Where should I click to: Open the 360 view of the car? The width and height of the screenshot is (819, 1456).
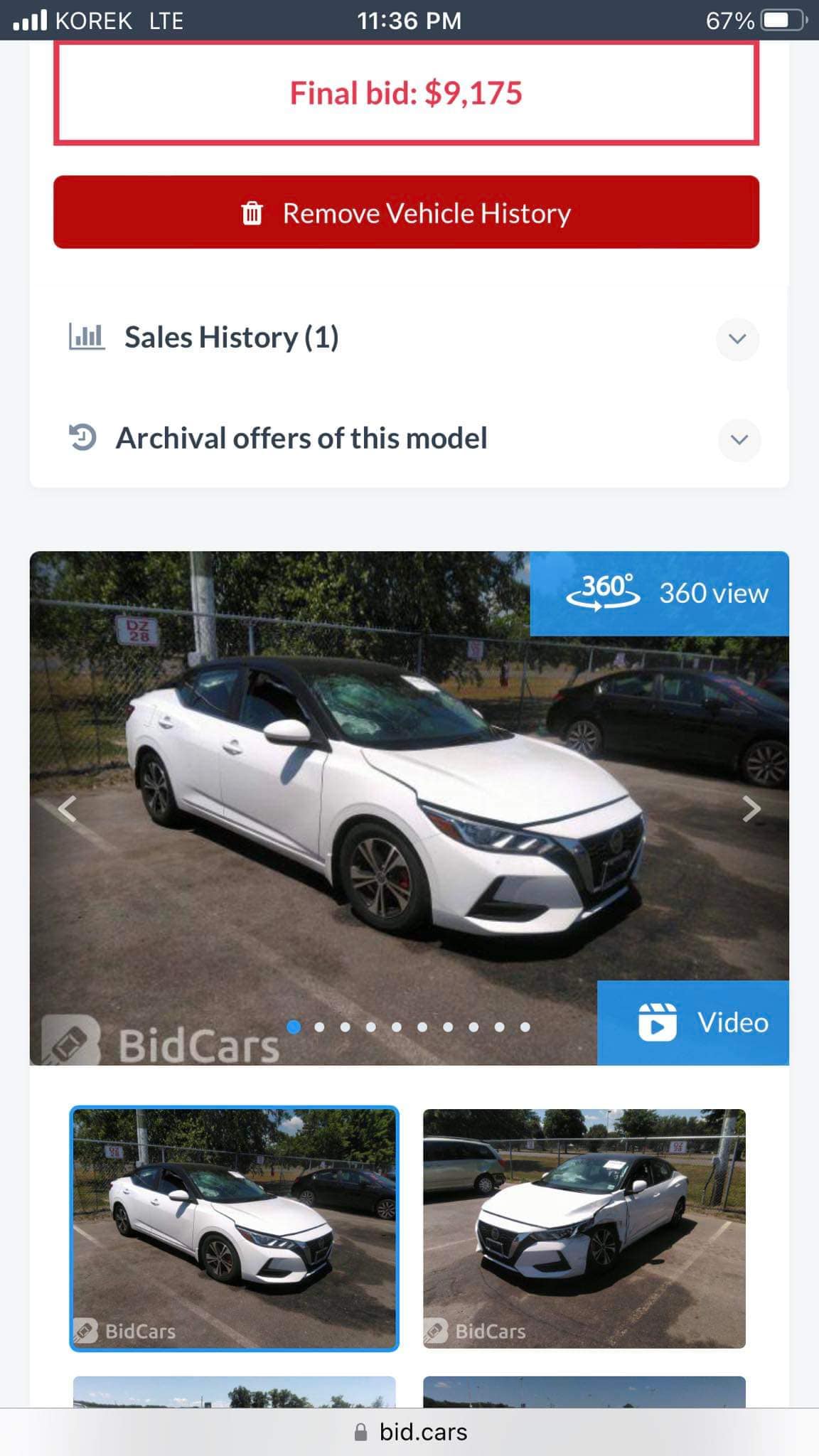[659, 593]
